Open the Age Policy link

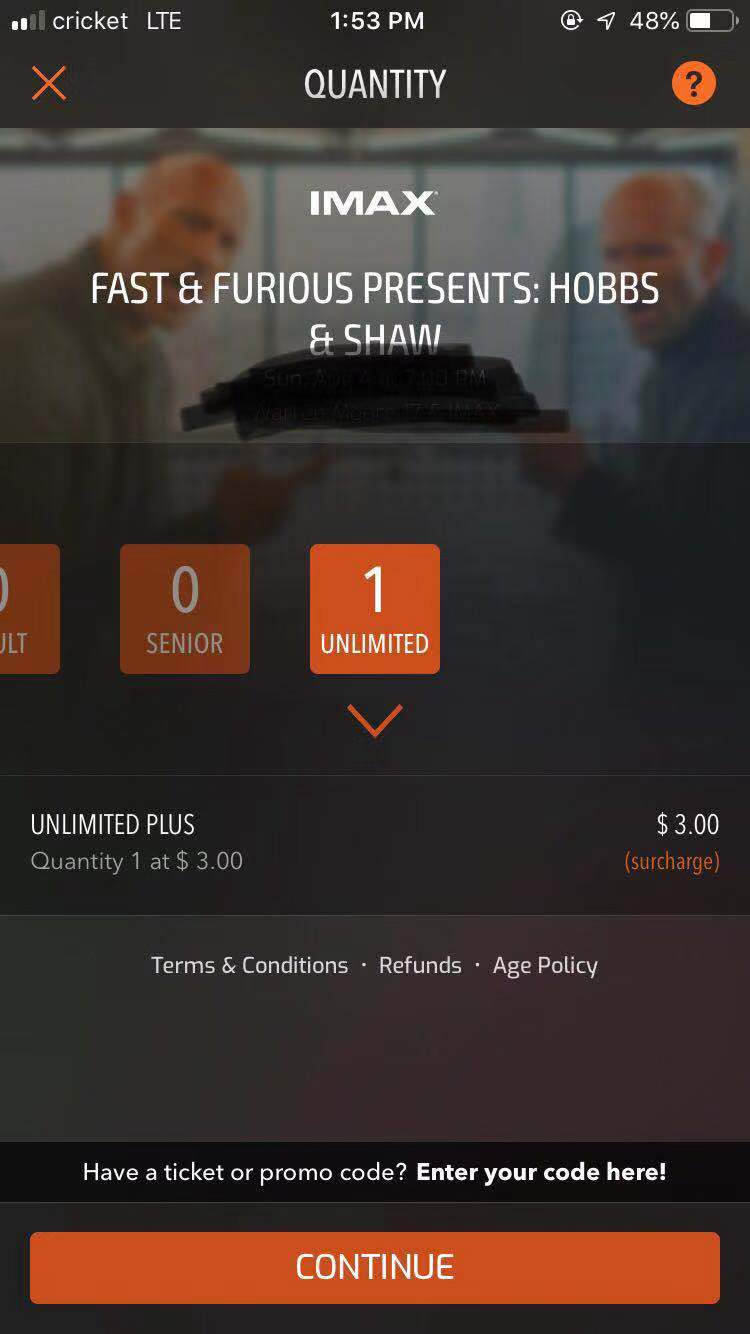545,966
